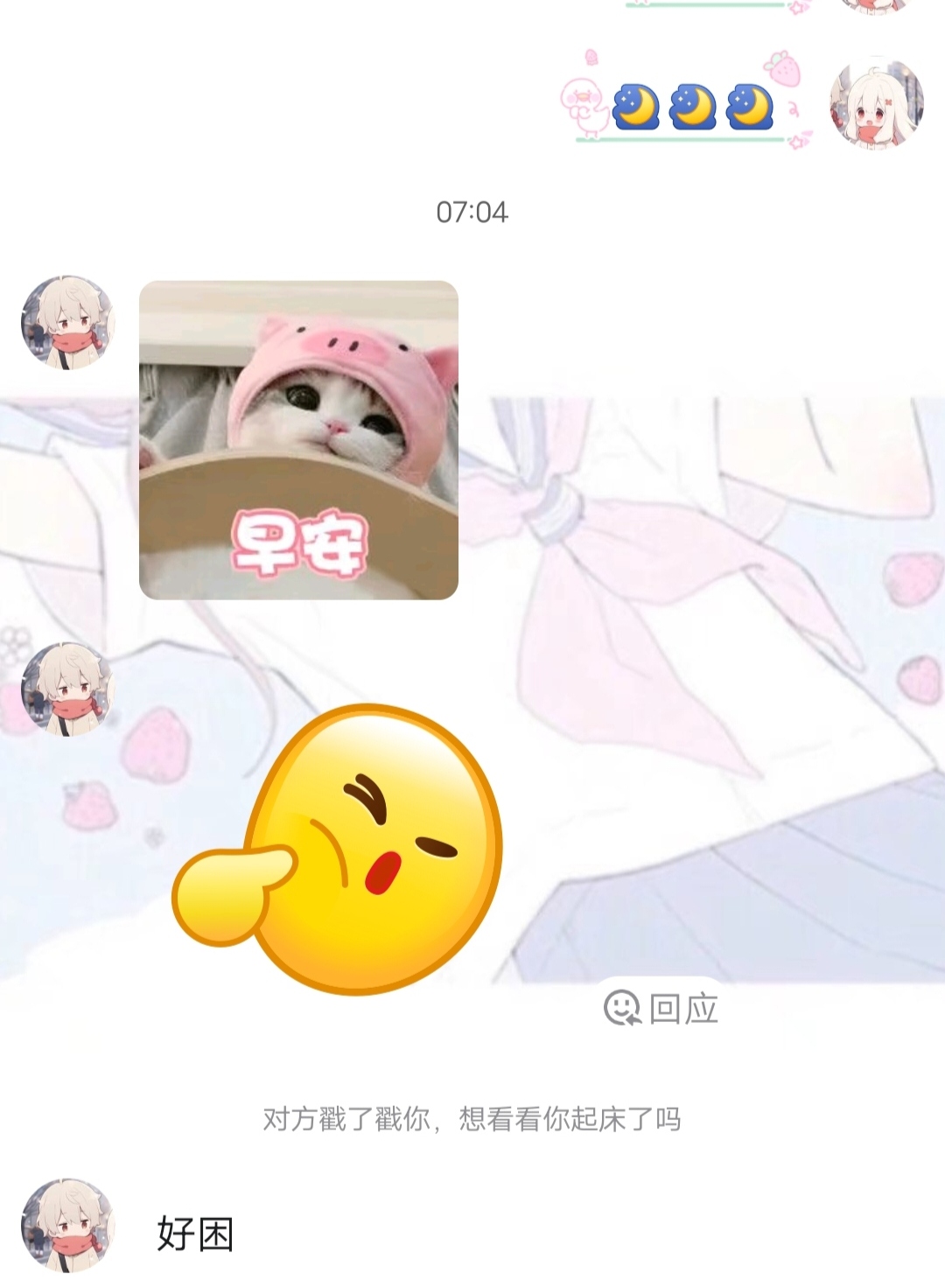Tap the 回应 reaction button
This screenshot has height=1288, width=945.
(x=661, y=1008)
